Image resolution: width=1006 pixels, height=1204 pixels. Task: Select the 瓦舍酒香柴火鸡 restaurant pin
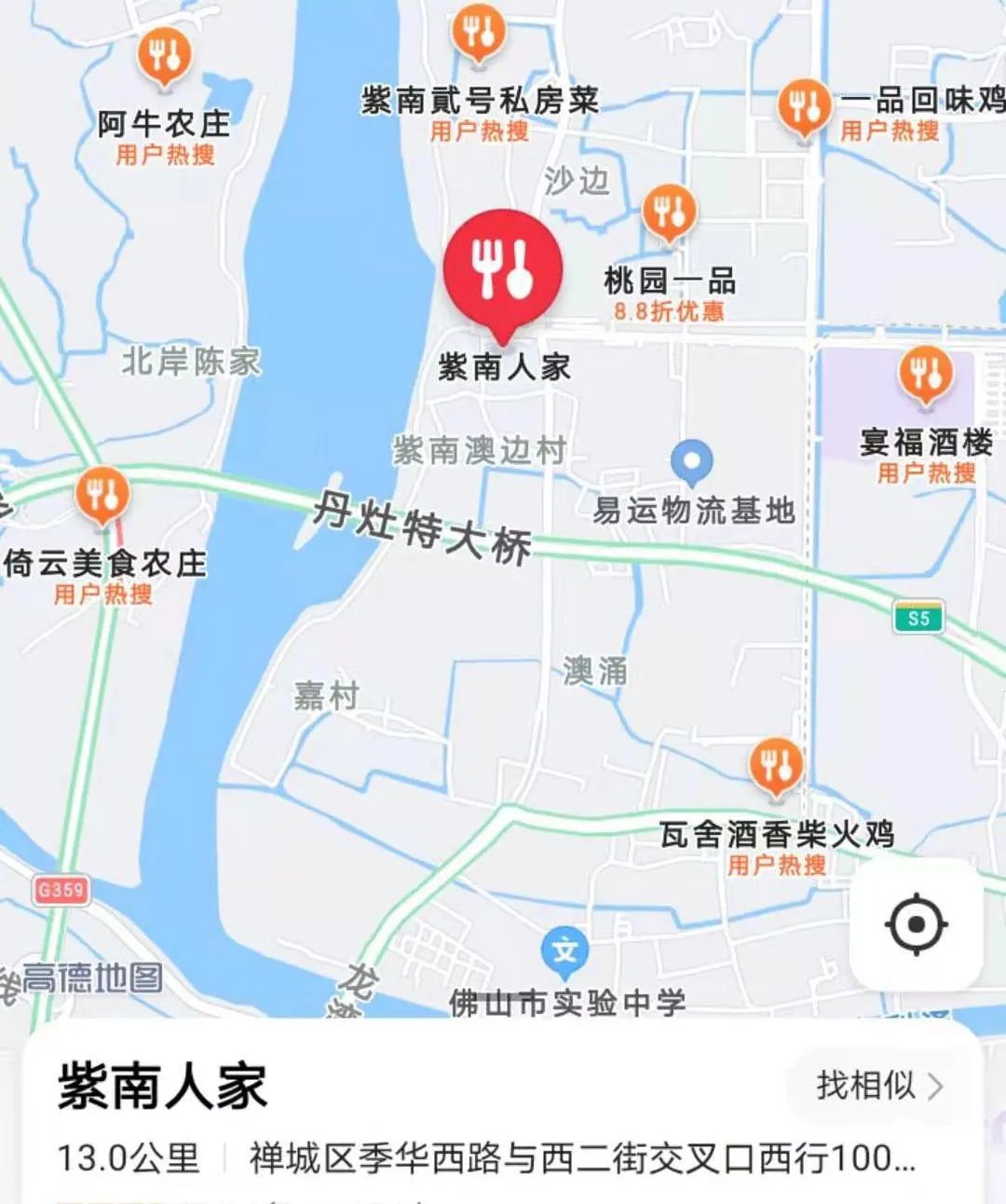point(775,767)
